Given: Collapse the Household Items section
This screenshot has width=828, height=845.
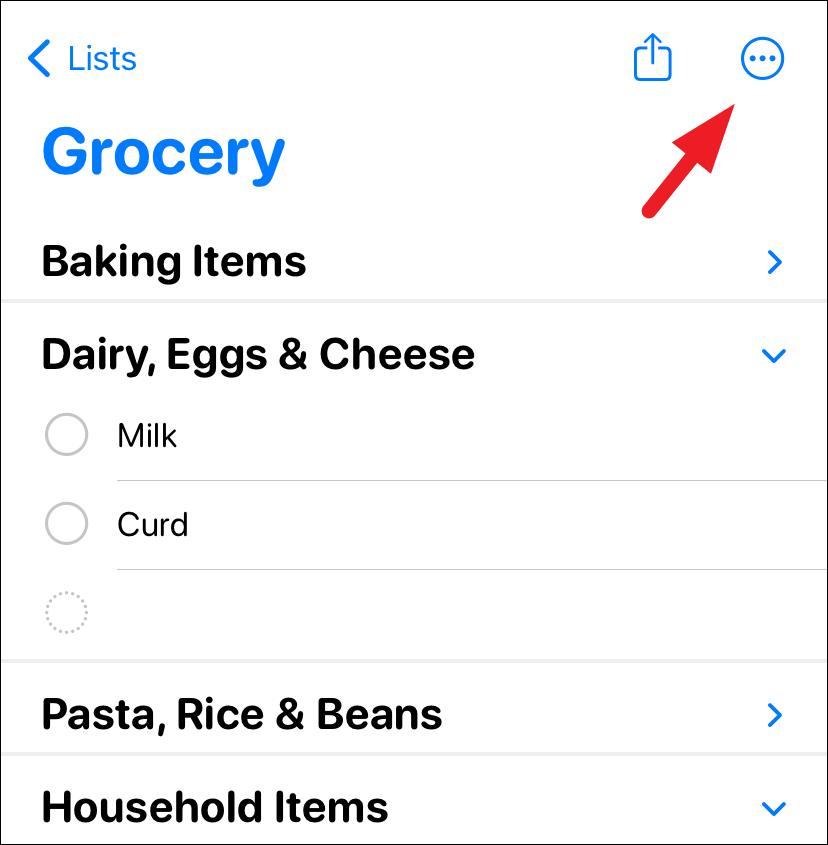Looking at the screenshot, I should click(x=773, y=808).
